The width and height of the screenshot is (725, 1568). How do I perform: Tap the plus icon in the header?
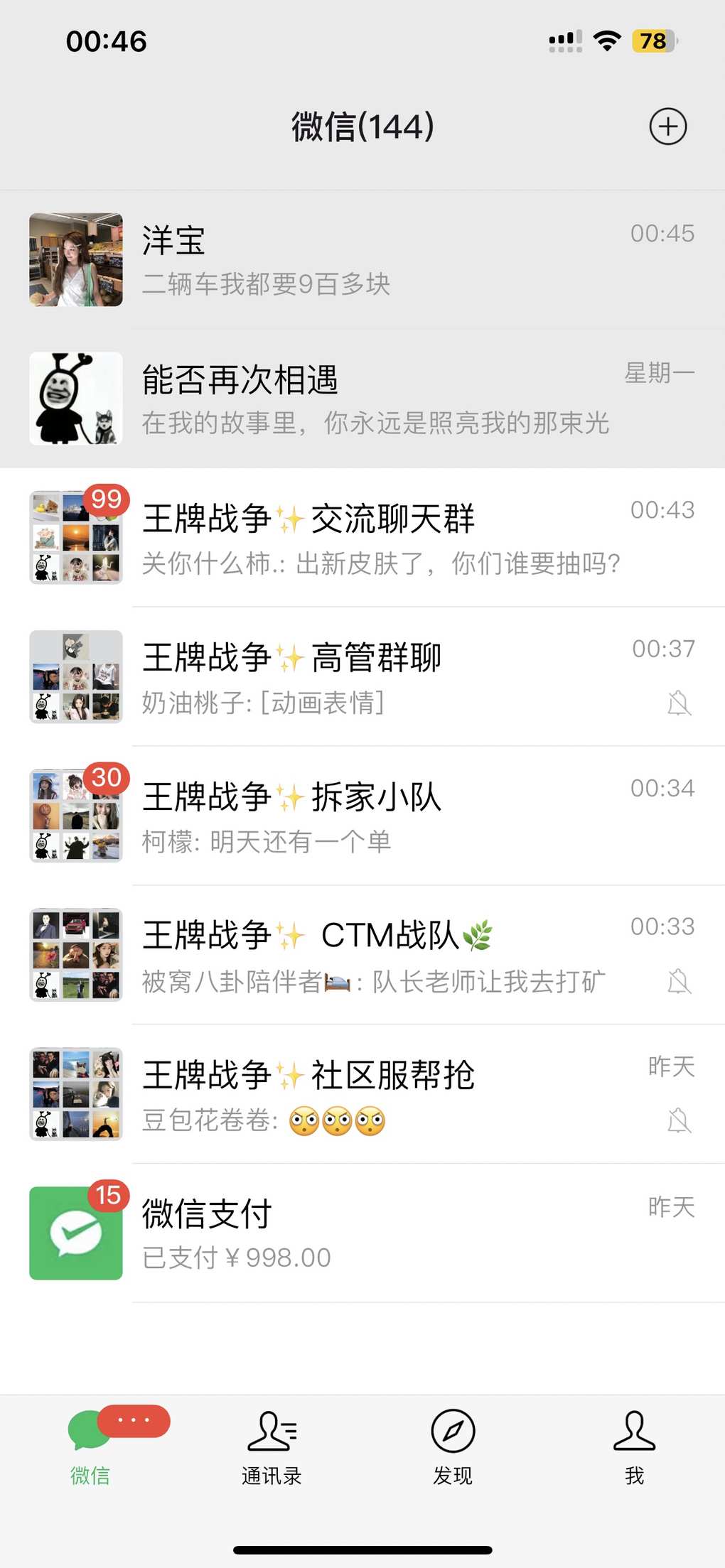tap(667, 127)
